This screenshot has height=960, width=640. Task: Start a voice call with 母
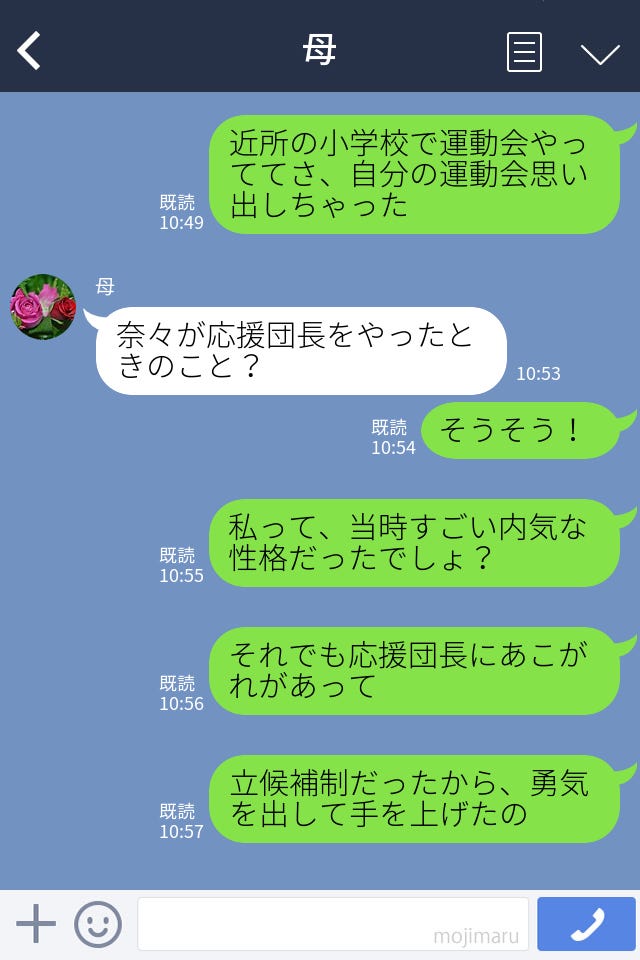tap(586, 924)
